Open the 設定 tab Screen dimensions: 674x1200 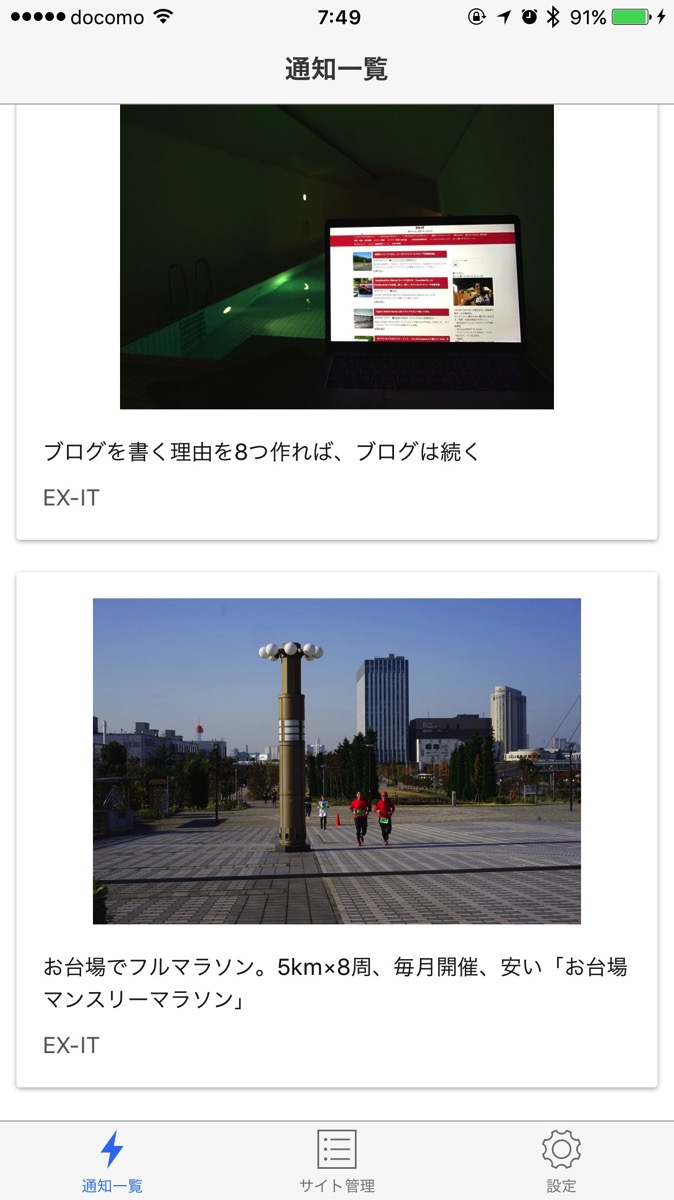coord(561,1160)
